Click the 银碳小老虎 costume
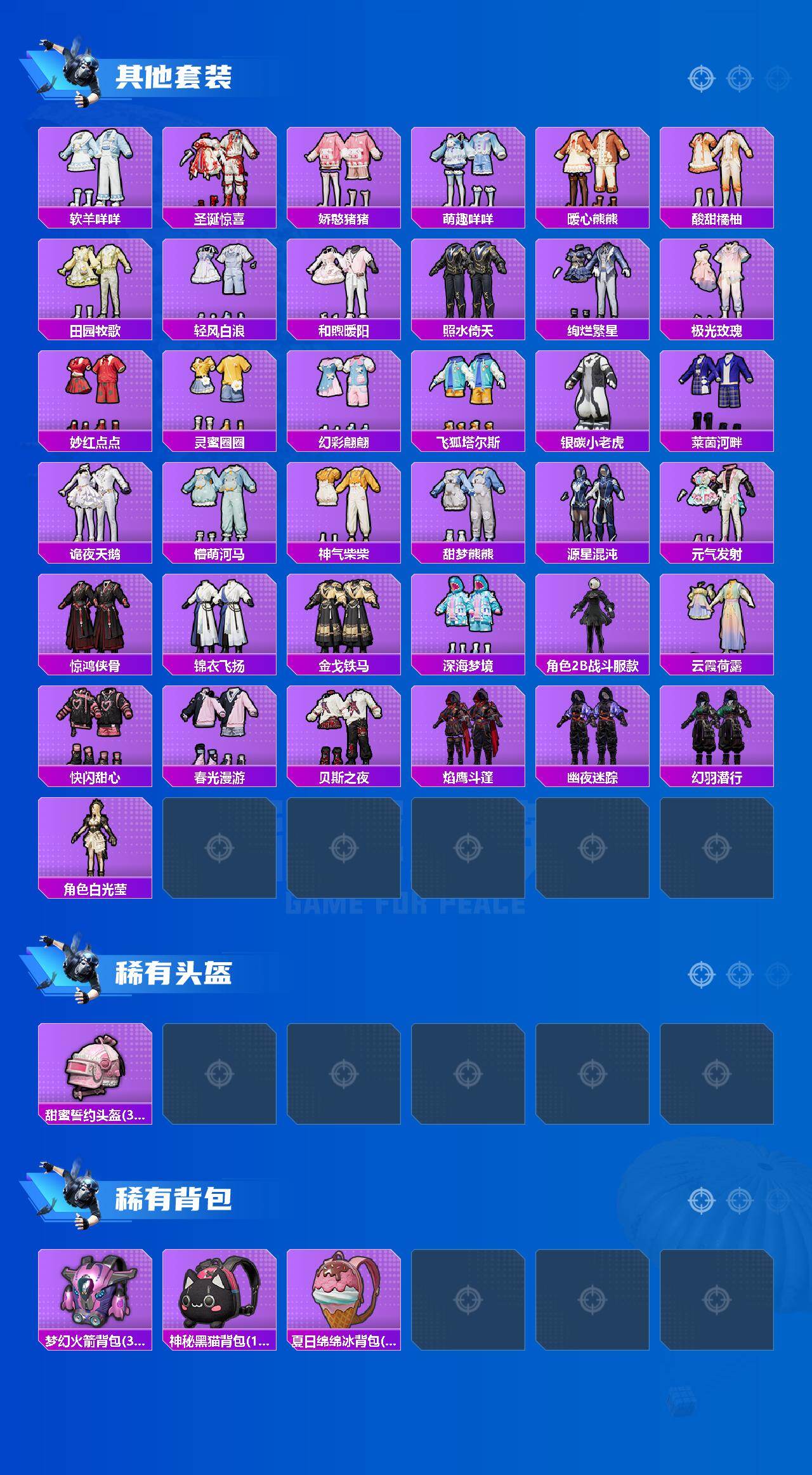This screenshot has width=812, height=1475. pos(593,394)
